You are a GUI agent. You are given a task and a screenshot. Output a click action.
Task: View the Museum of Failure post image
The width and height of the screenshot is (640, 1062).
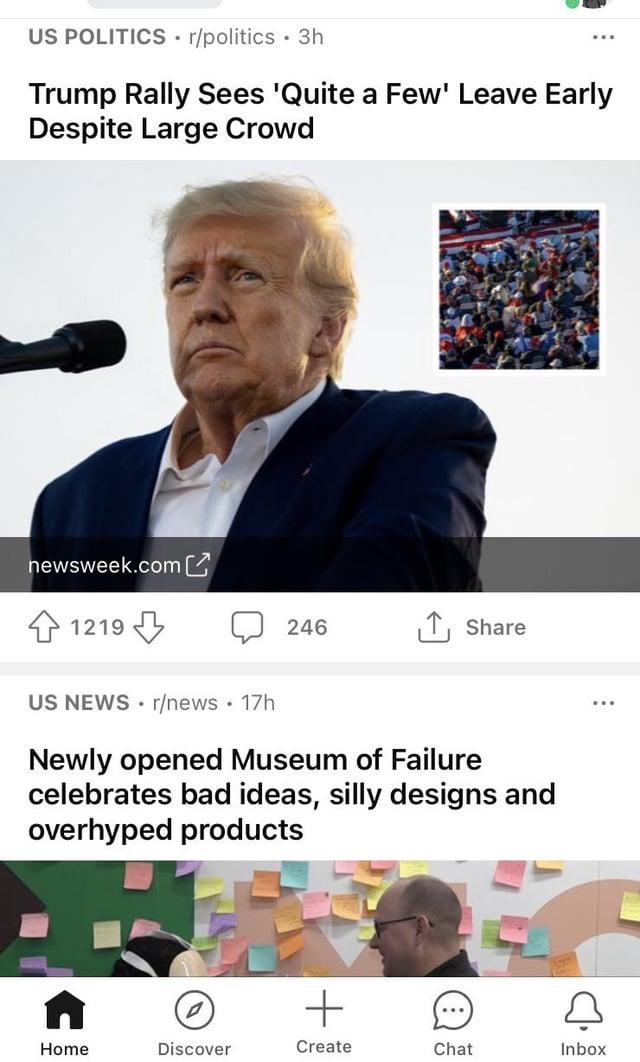320,918
